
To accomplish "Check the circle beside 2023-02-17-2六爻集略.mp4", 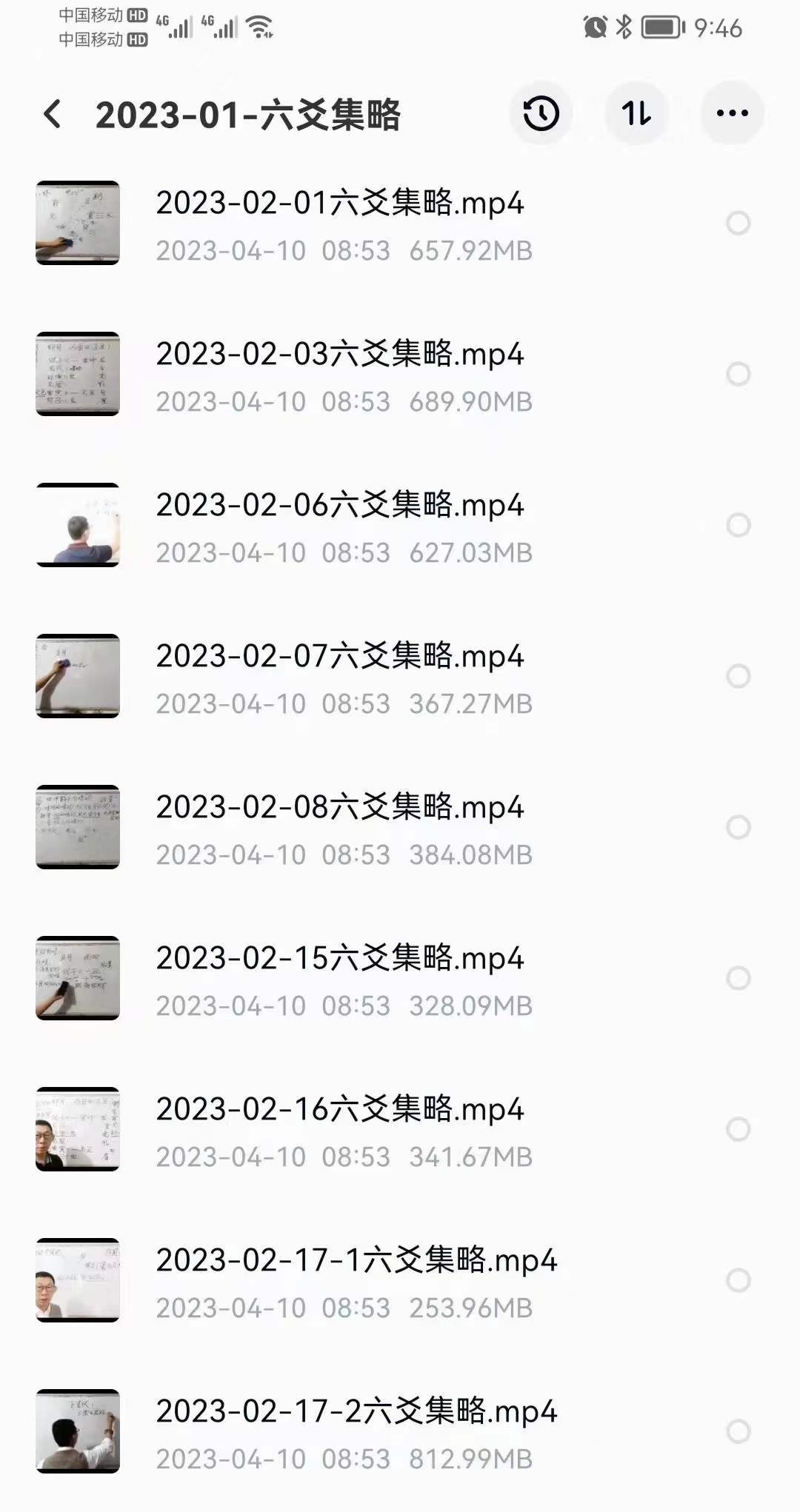I will 738,1431.
